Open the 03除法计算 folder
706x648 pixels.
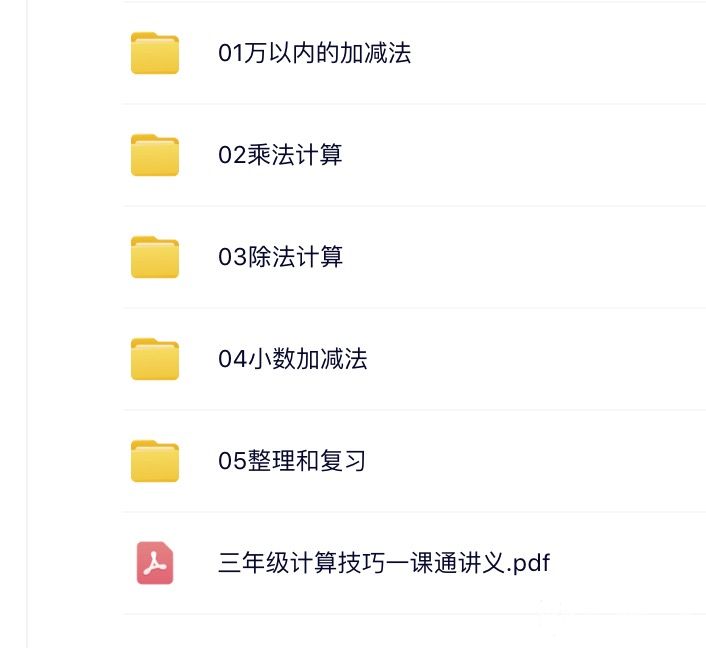pos(280,257)
